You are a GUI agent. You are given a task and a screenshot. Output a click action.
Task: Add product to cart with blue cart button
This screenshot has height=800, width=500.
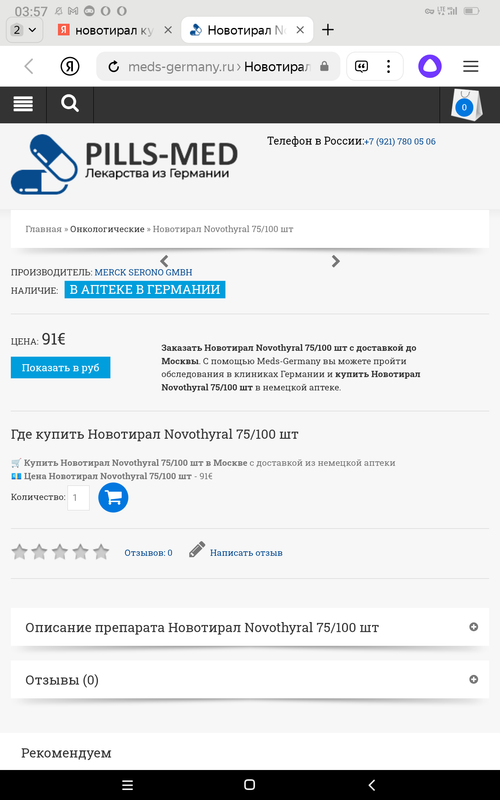[113, 497]
